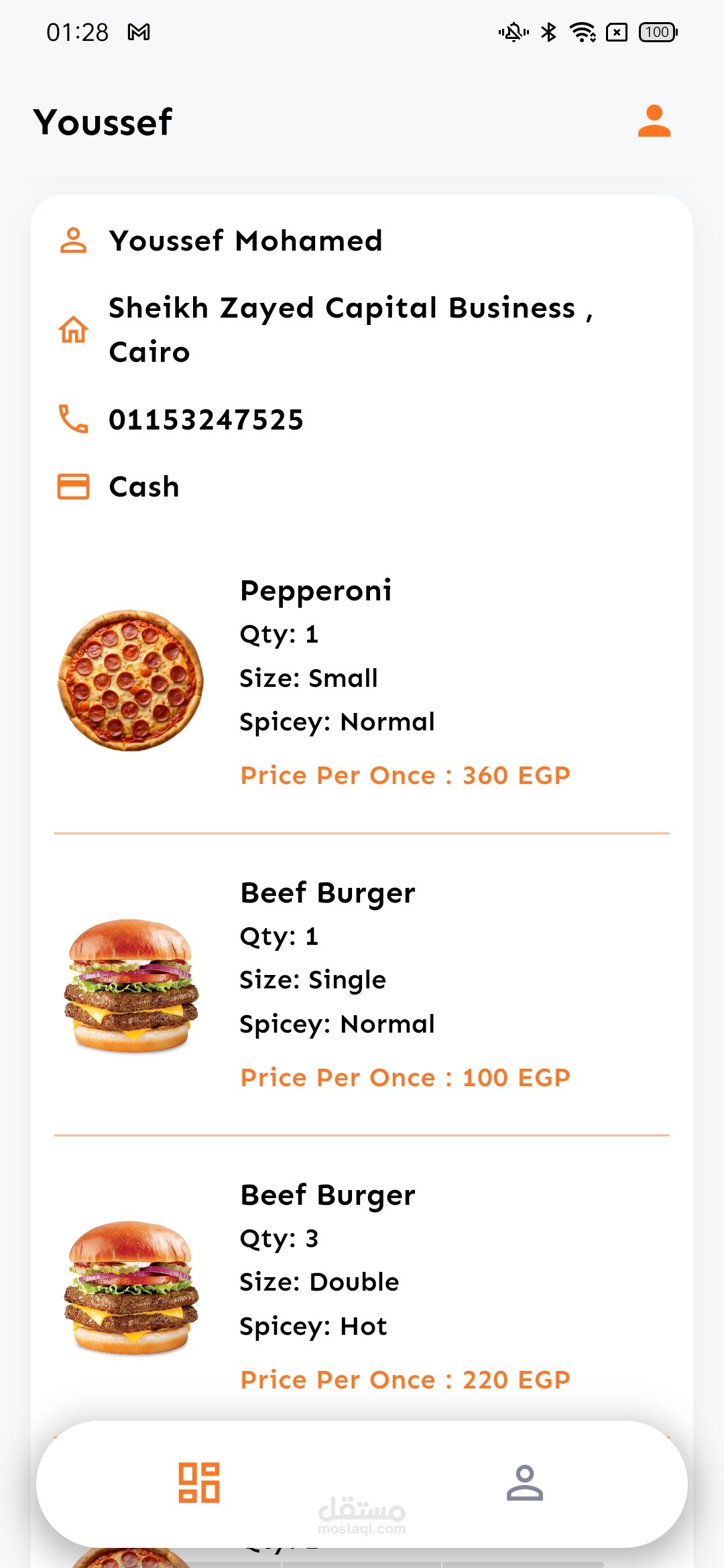The image size is (724, 1568).
Task: Open the orange profile icon beside Youssef
Action: click(x=654, y=121)
